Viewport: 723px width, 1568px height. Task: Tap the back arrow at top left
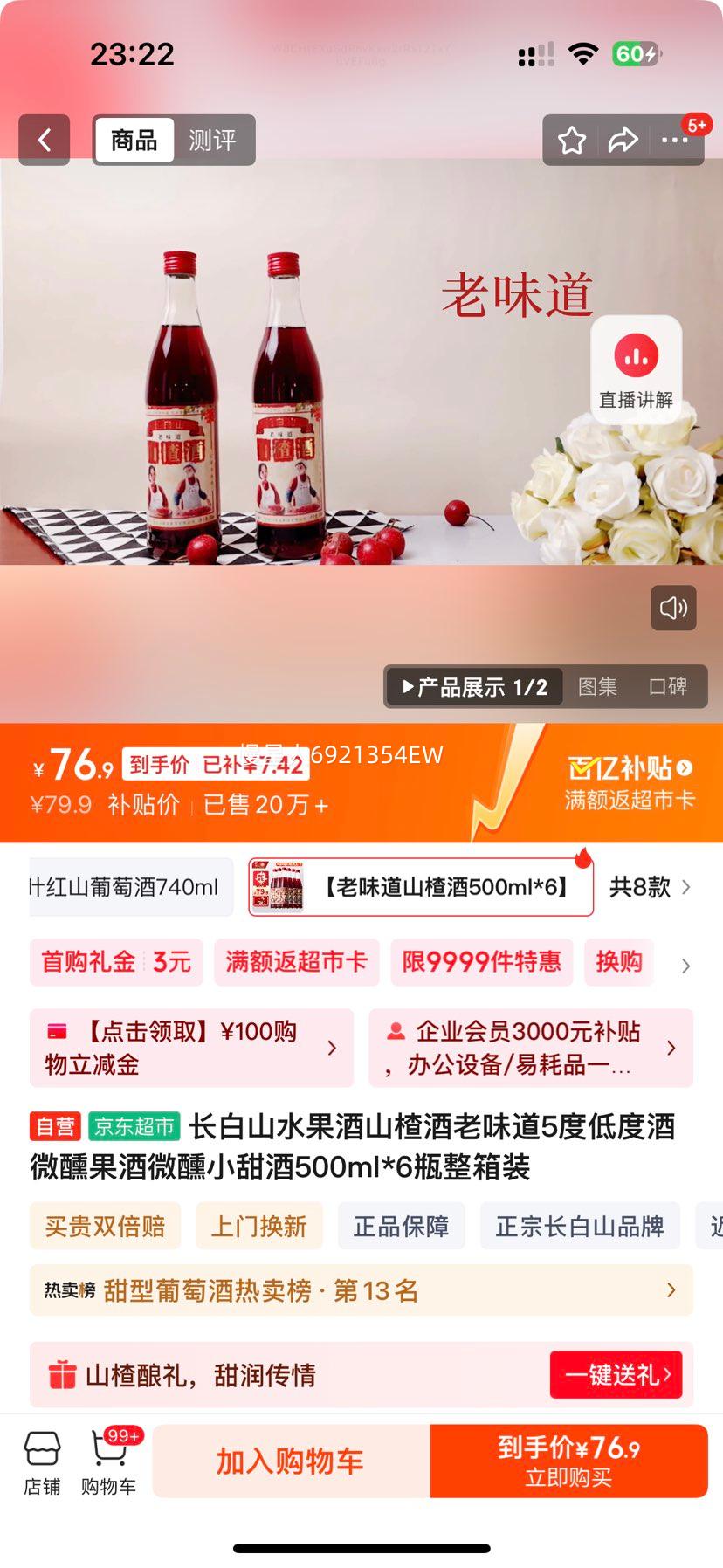tap(44, 140)
